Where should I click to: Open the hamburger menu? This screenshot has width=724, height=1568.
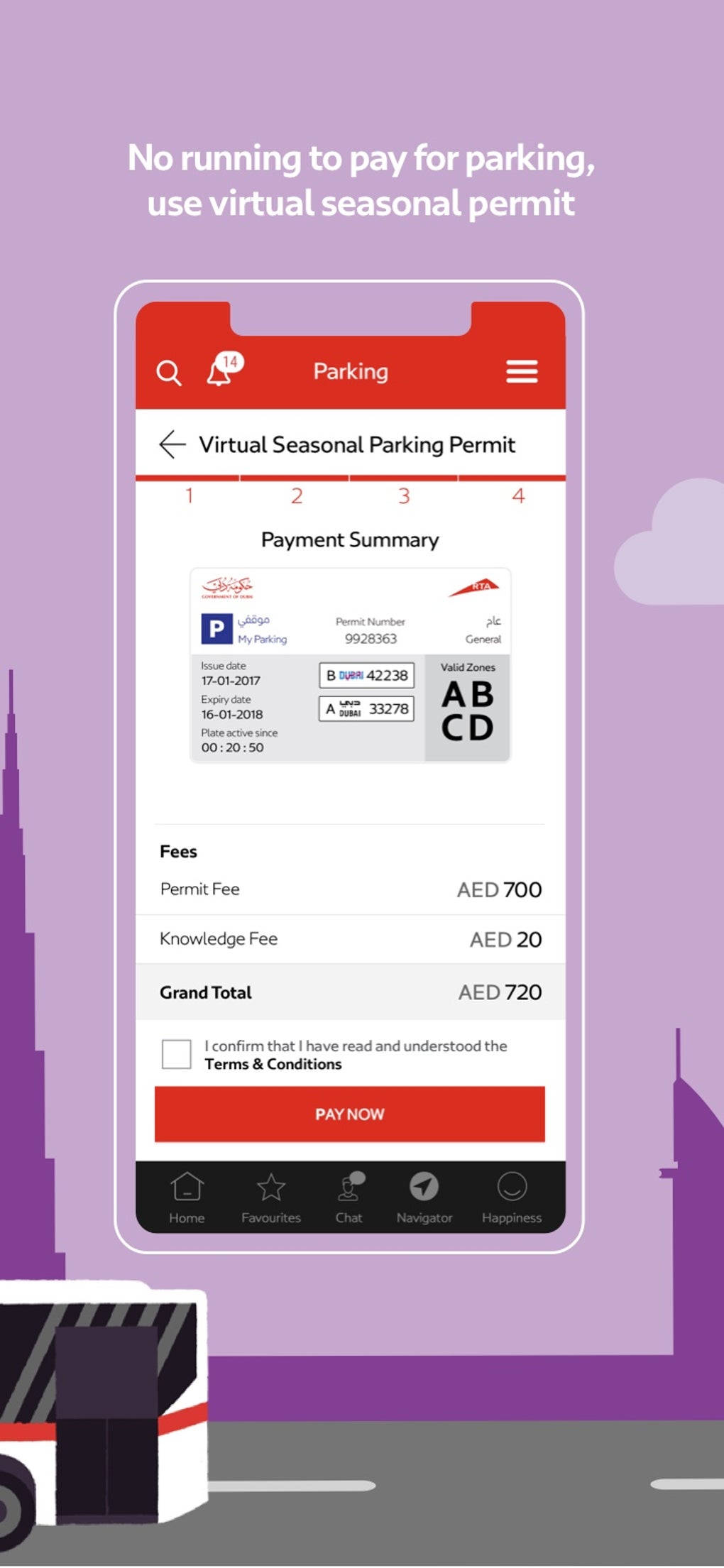523,371
